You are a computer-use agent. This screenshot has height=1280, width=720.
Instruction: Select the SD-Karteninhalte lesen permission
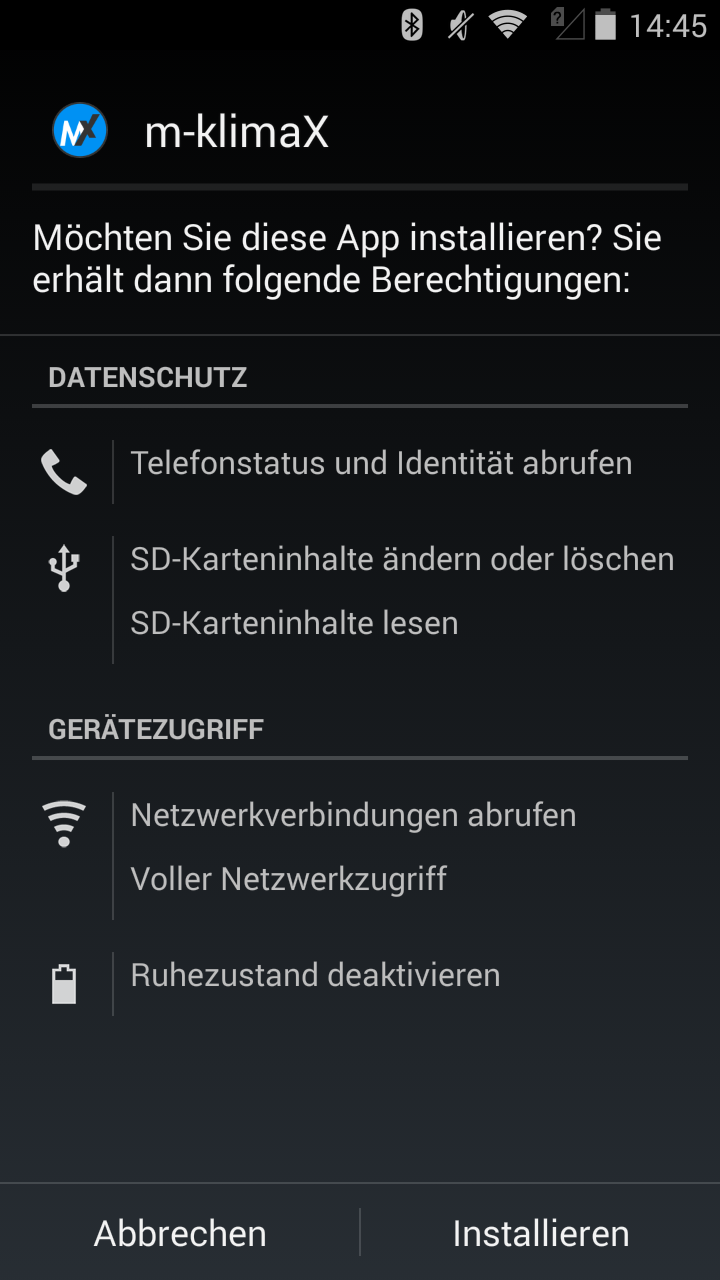click(x=294, y=623)
